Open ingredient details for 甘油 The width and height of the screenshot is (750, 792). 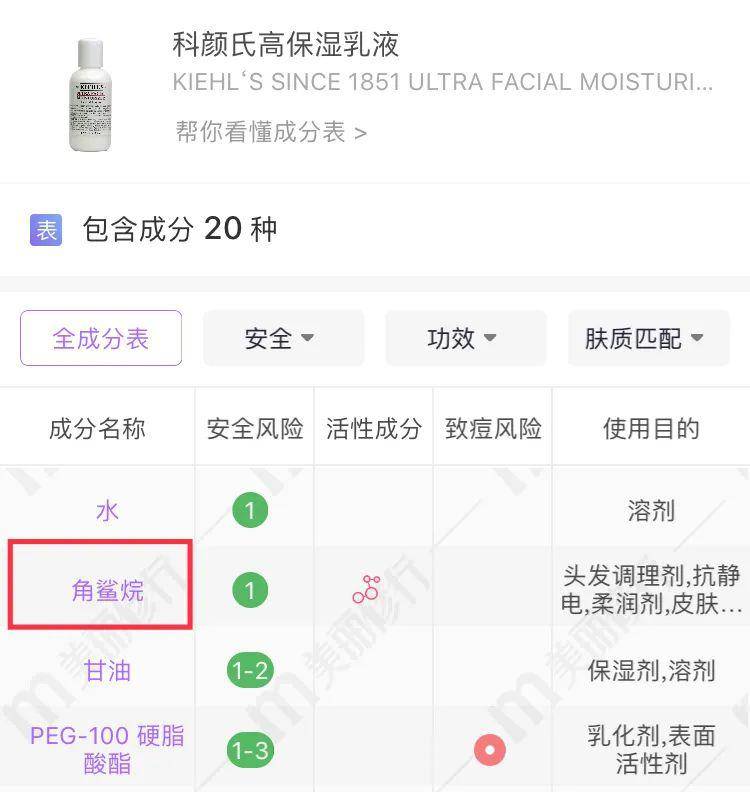[107, 670]
